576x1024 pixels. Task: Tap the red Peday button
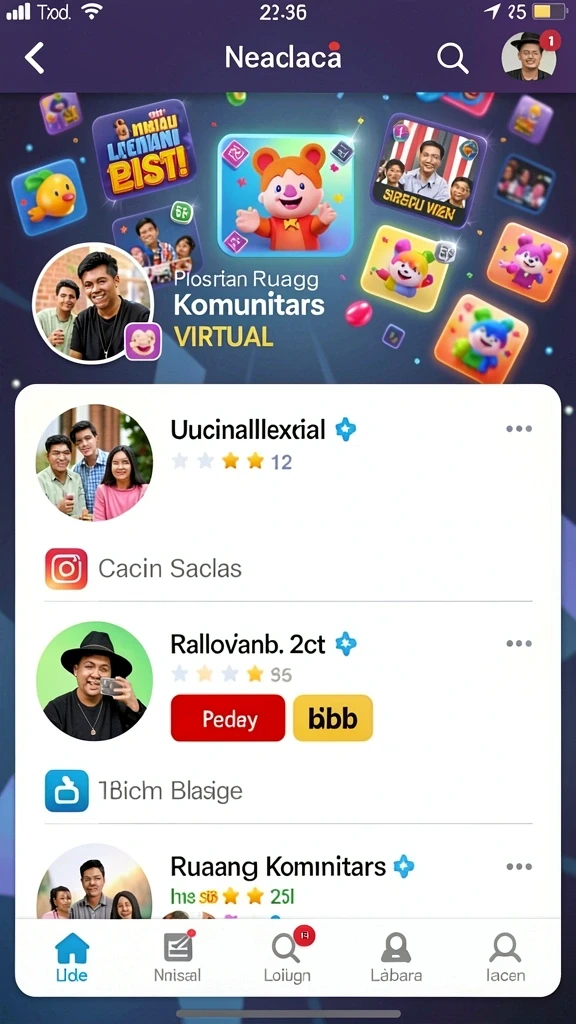click(x=228, y=718)
